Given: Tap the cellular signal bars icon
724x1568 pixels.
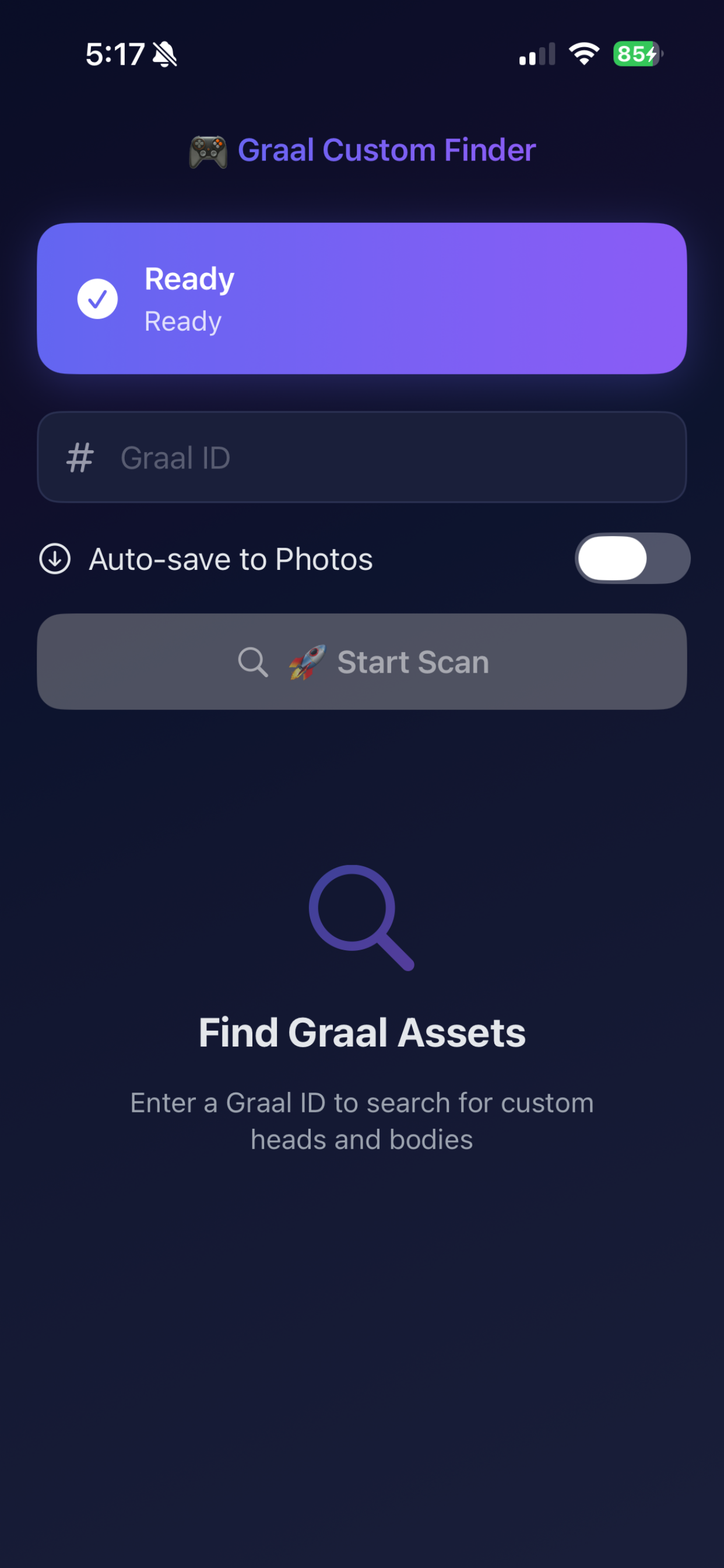Looking at the screenshot, I should [x=537, y=54].
